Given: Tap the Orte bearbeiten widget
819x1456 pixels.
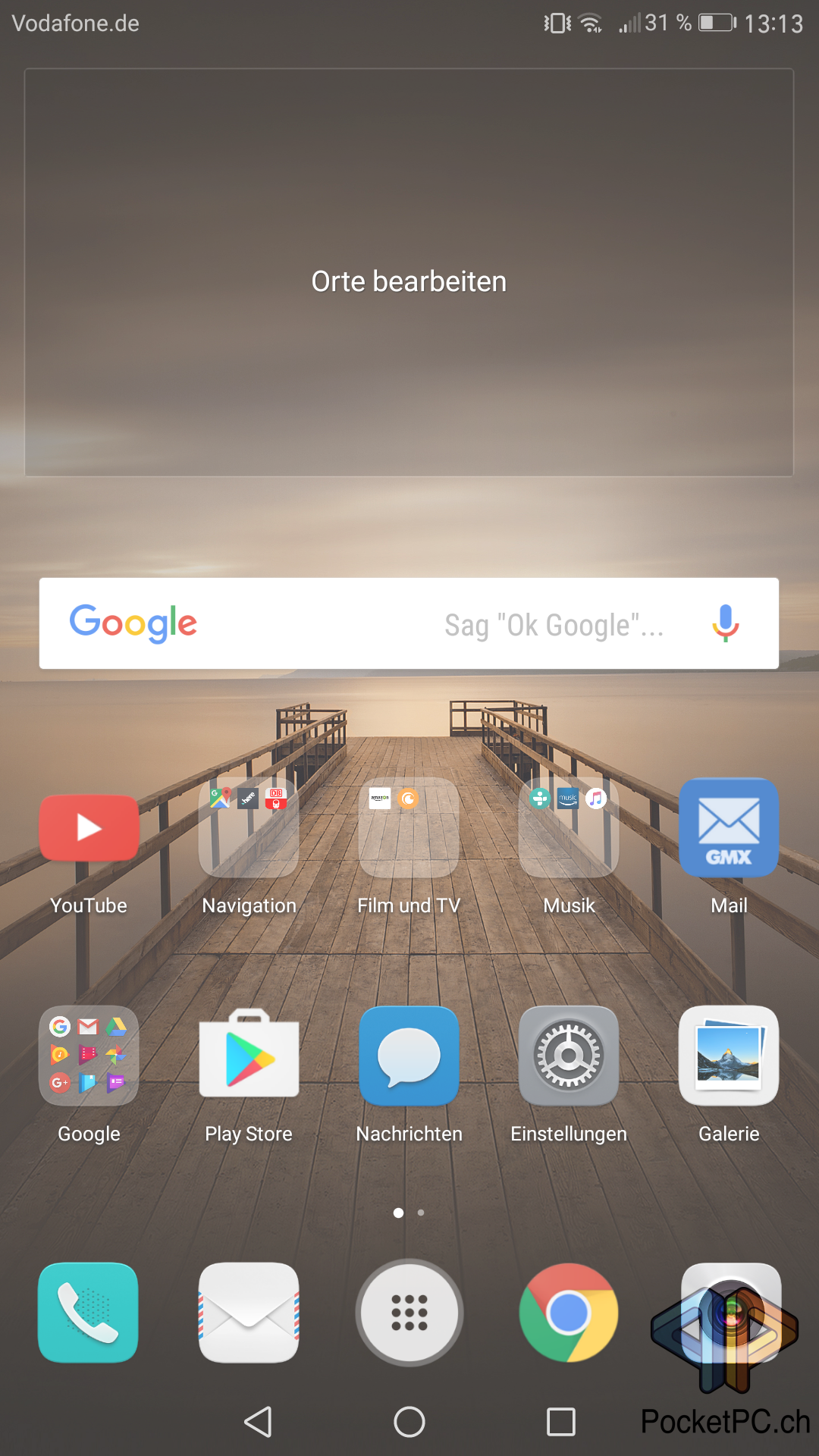Looking at the screenshot, I should click(409, 273).
